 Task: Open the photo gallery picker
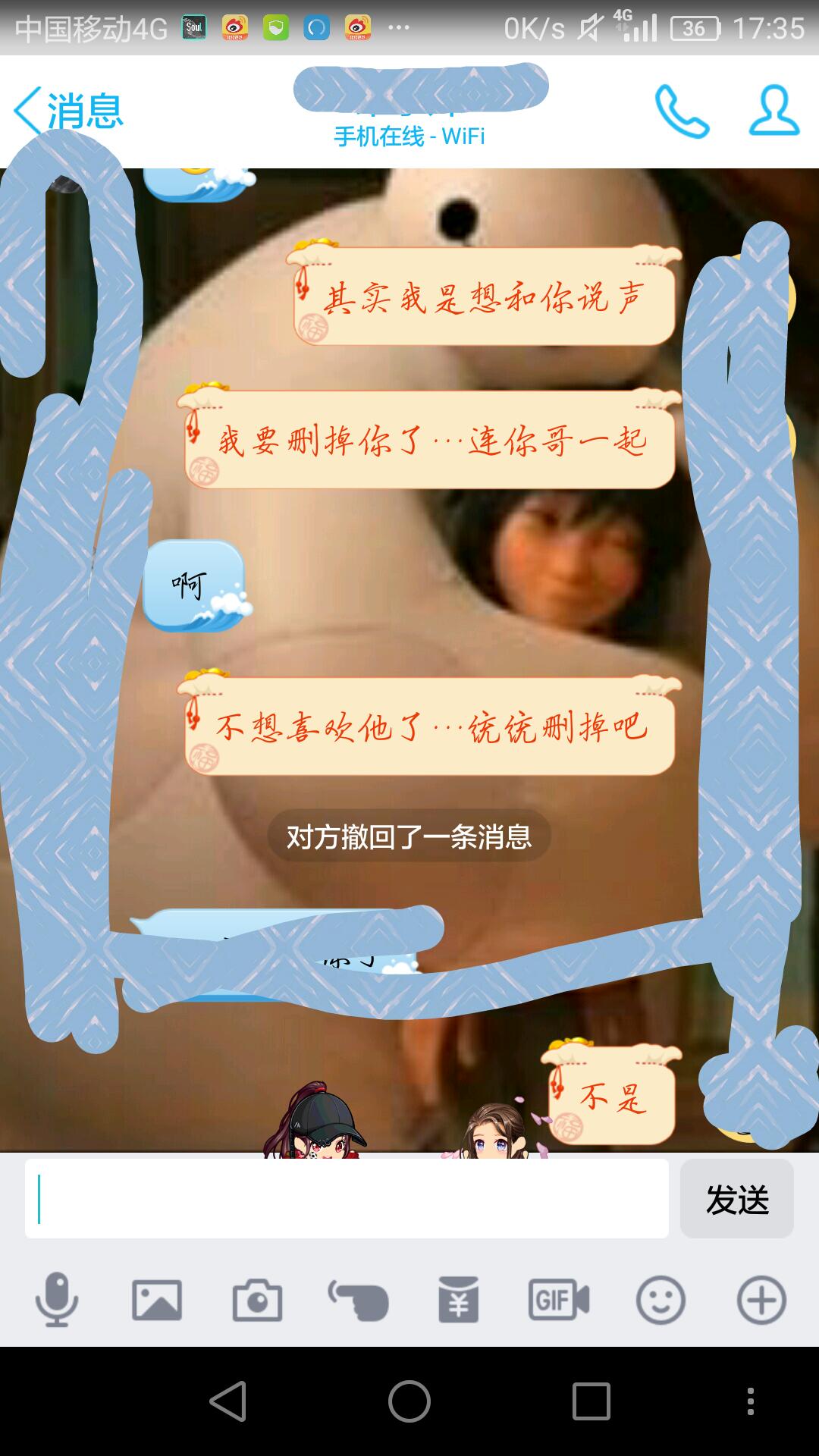(x=157, y=1300)
